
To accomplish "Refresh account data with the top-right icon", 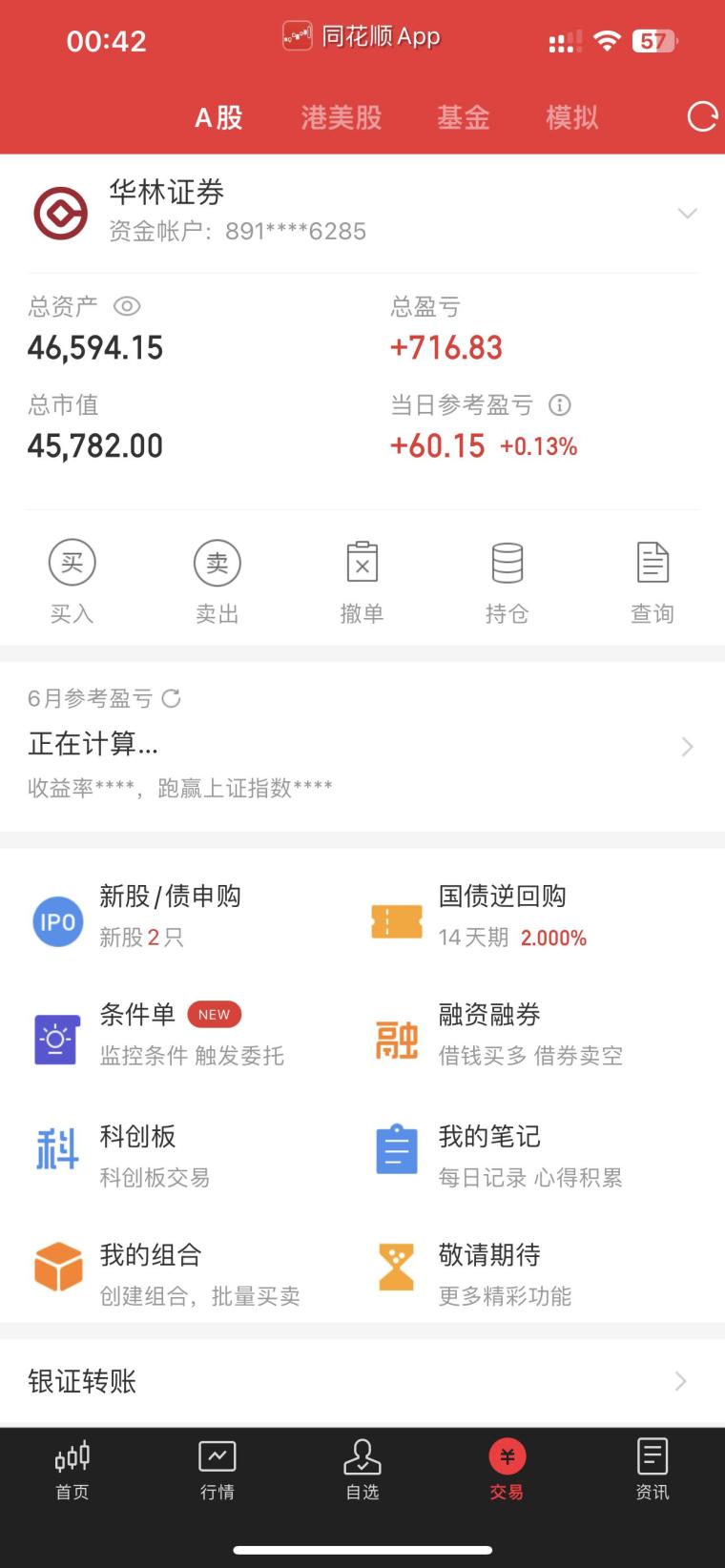I will tap(702, 116).
